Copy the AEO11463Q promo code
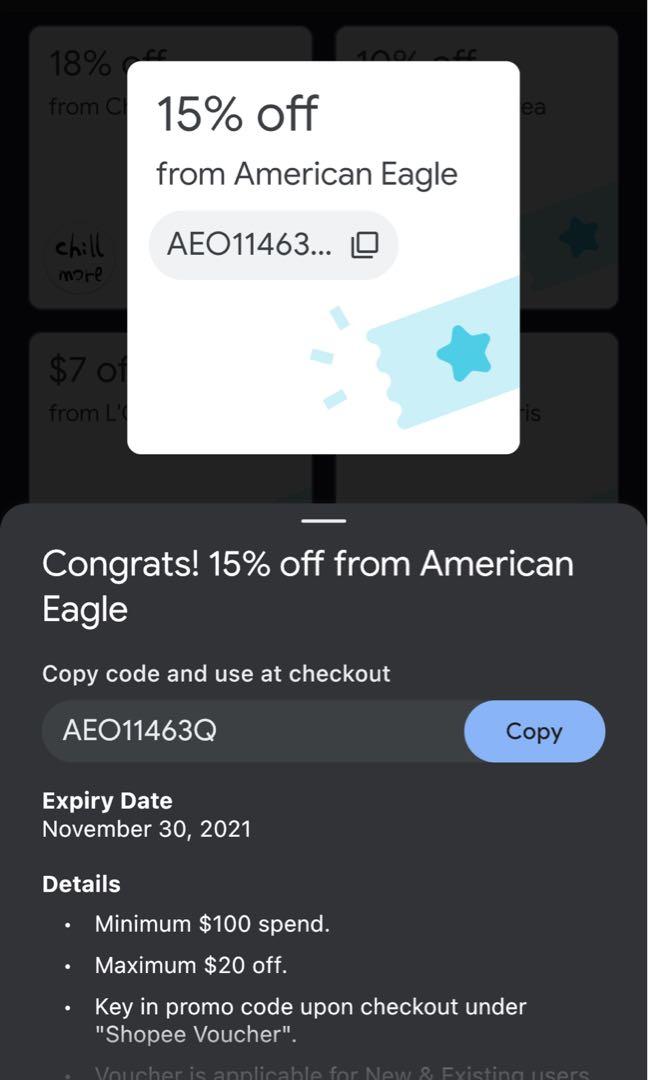The image size is (648, 1080). [x=534, y=731]
